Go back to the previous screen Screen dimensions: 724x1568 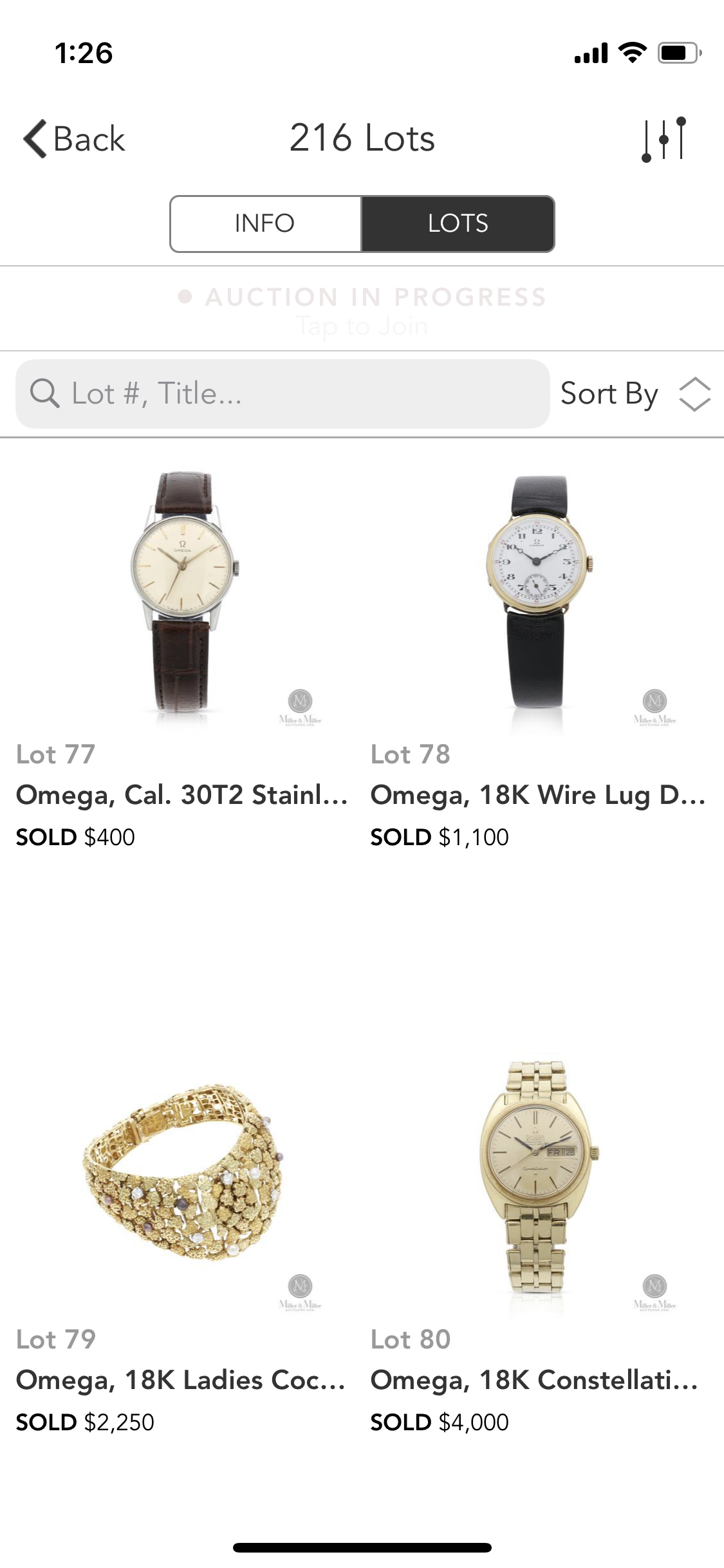point(74,139)
